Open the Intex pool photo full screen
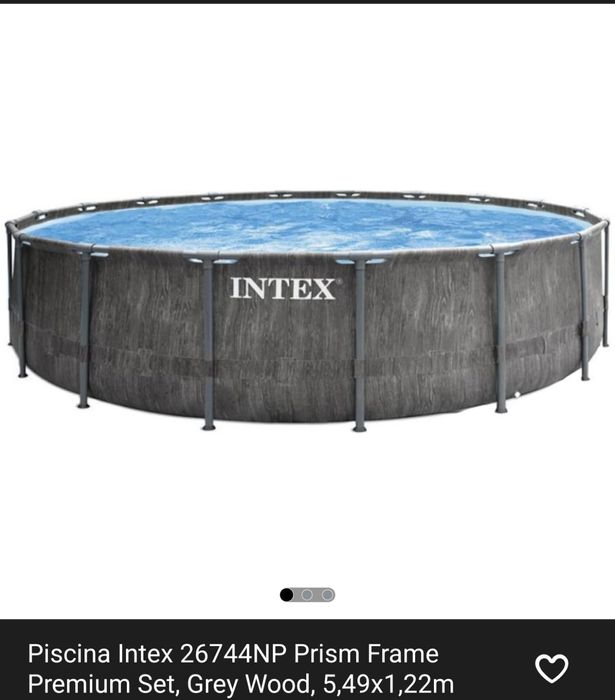 click(307, 310)
